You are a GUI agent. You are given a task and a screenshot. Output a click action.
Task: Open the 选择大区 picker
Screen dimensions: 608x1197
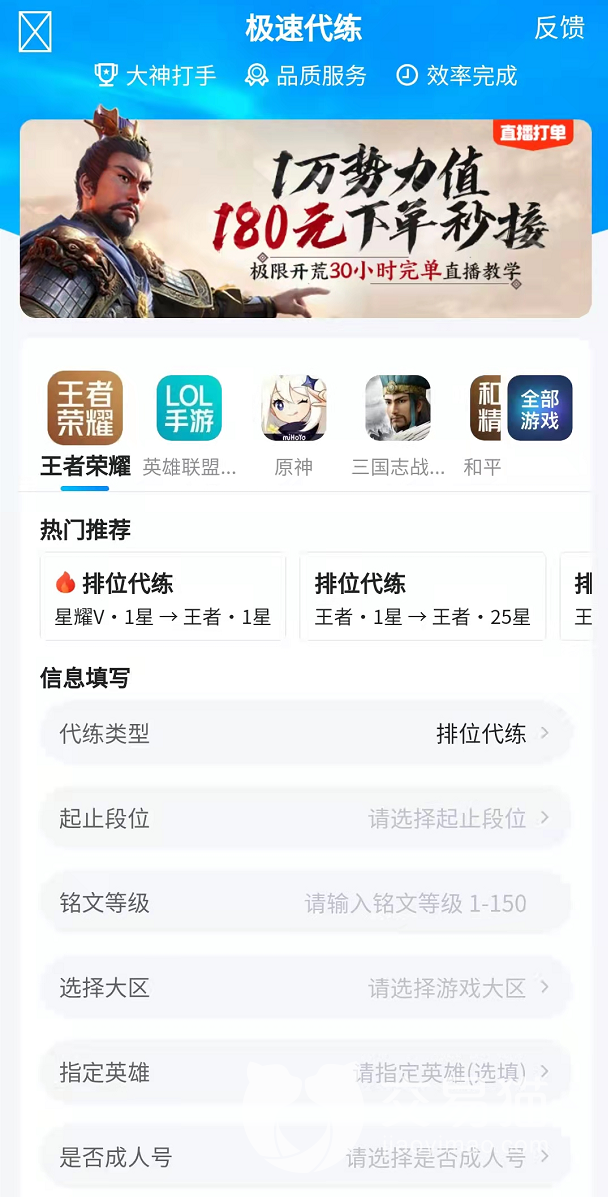[305, 988]
